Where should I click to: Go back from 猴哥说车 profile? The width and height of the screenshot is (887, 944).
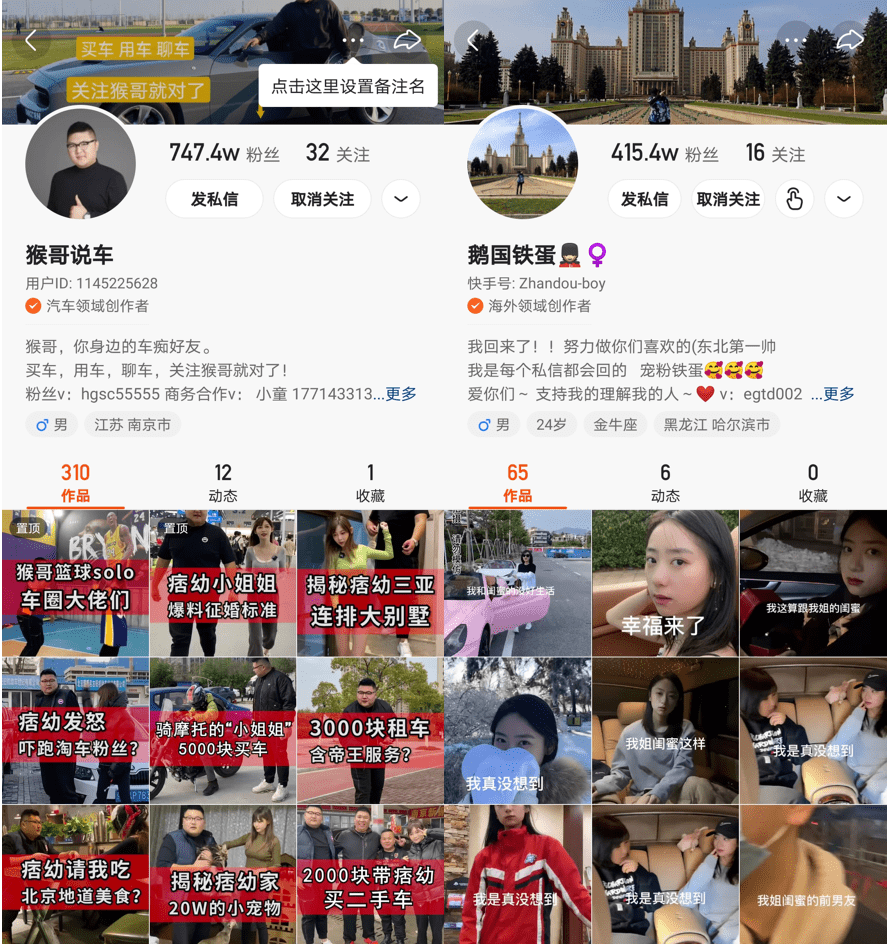tap(31, 41)
